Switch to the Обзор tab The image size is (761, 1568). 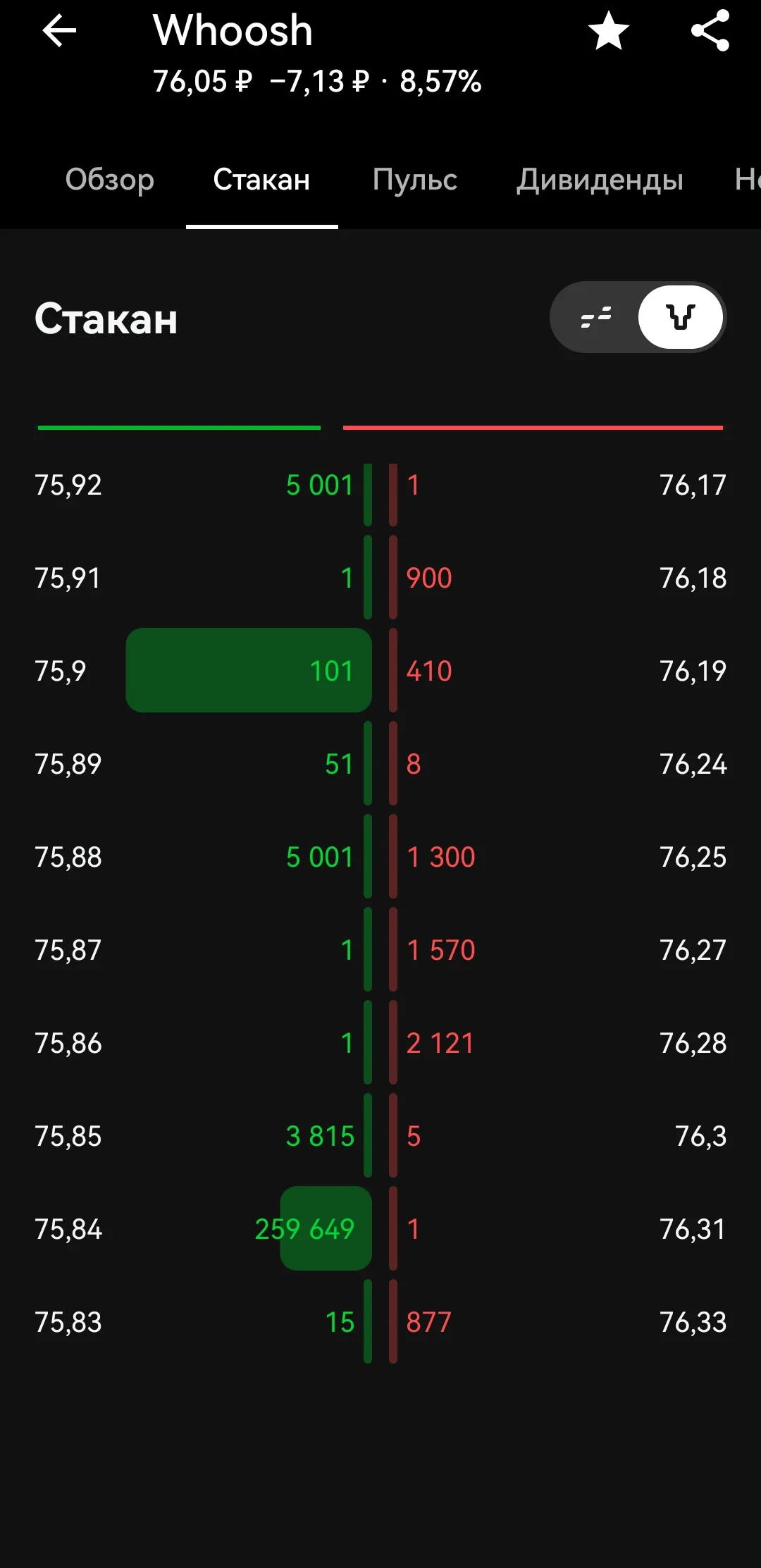click(x=110, y=180)
